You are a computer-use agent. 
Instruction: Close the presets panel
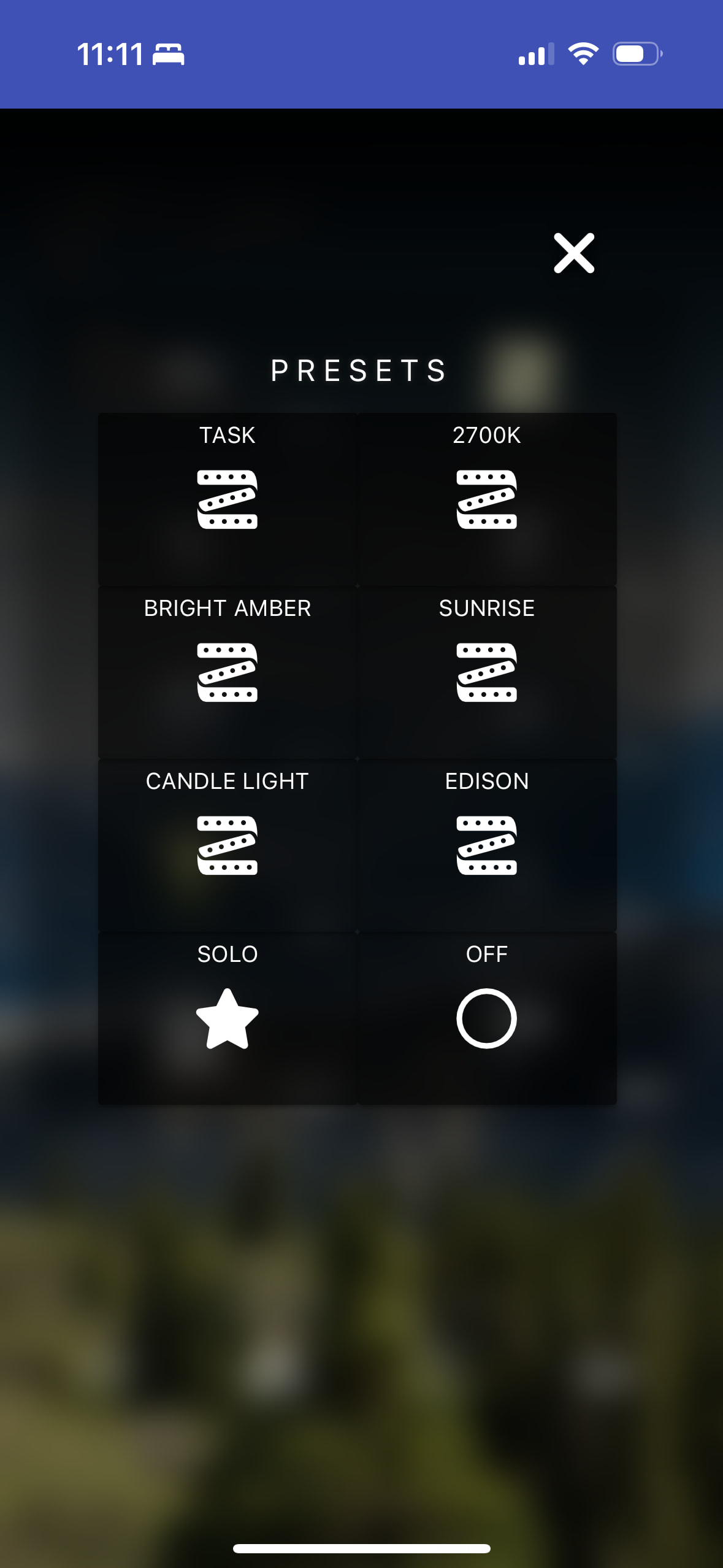[x=574, y=253]
